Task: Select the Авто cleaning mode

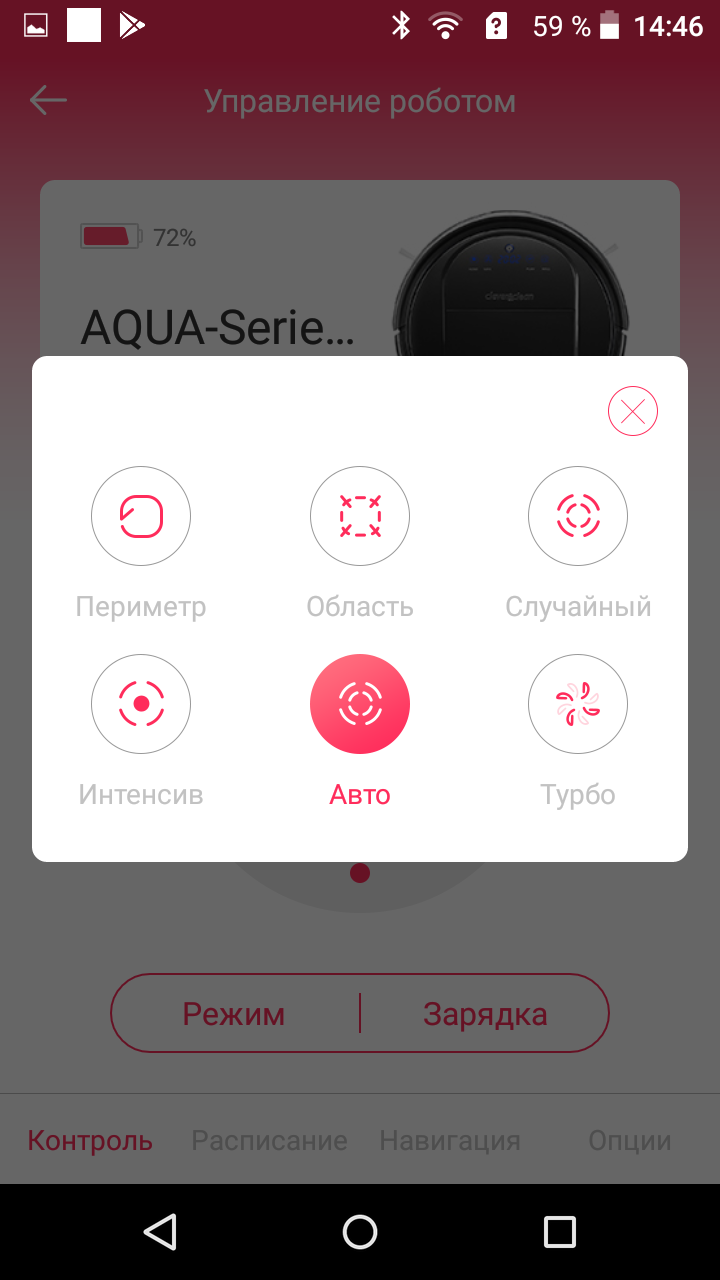Action: [x=360, y=704]
